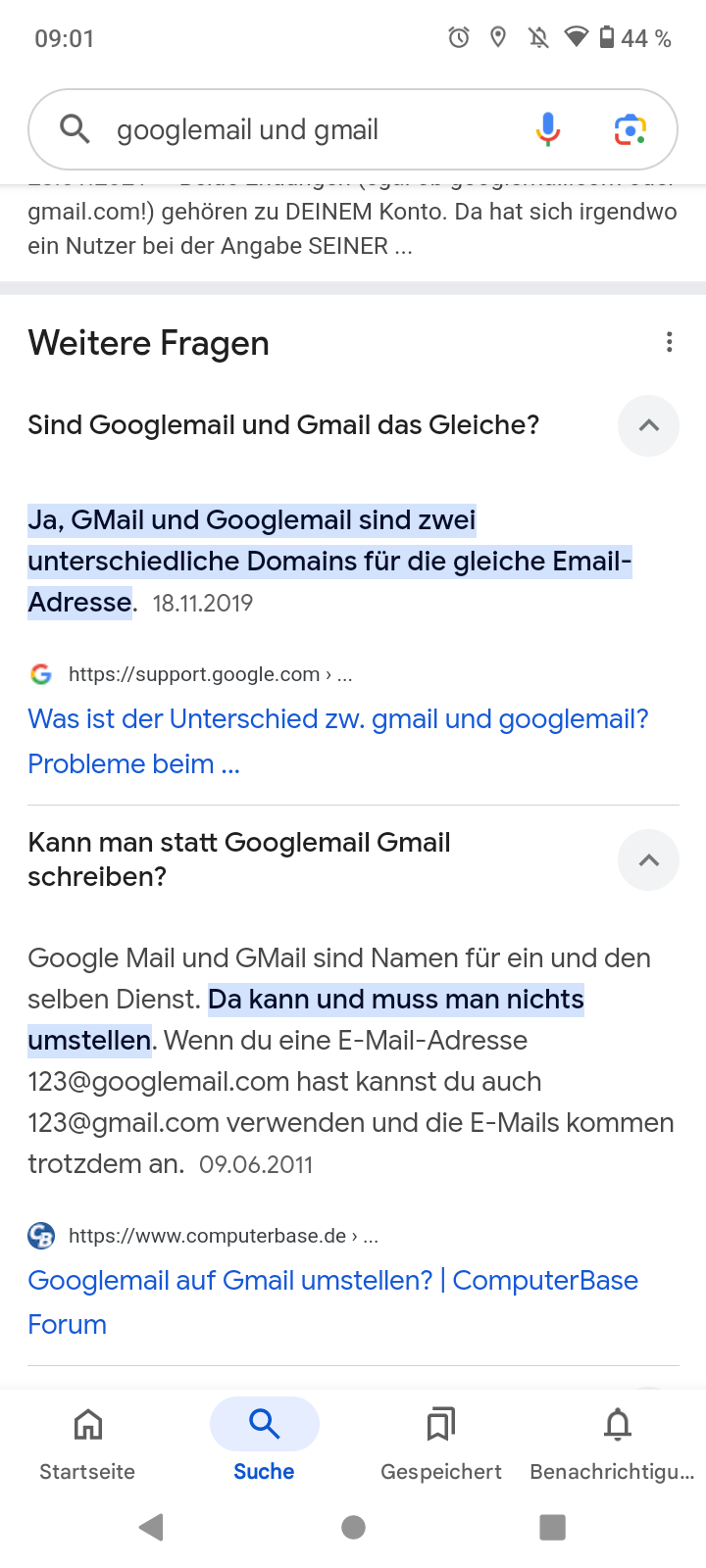Start voice search with the microphone
The width and height of the screenshot is (706, 1568).
pyautogui.click(x=548, y=129)
